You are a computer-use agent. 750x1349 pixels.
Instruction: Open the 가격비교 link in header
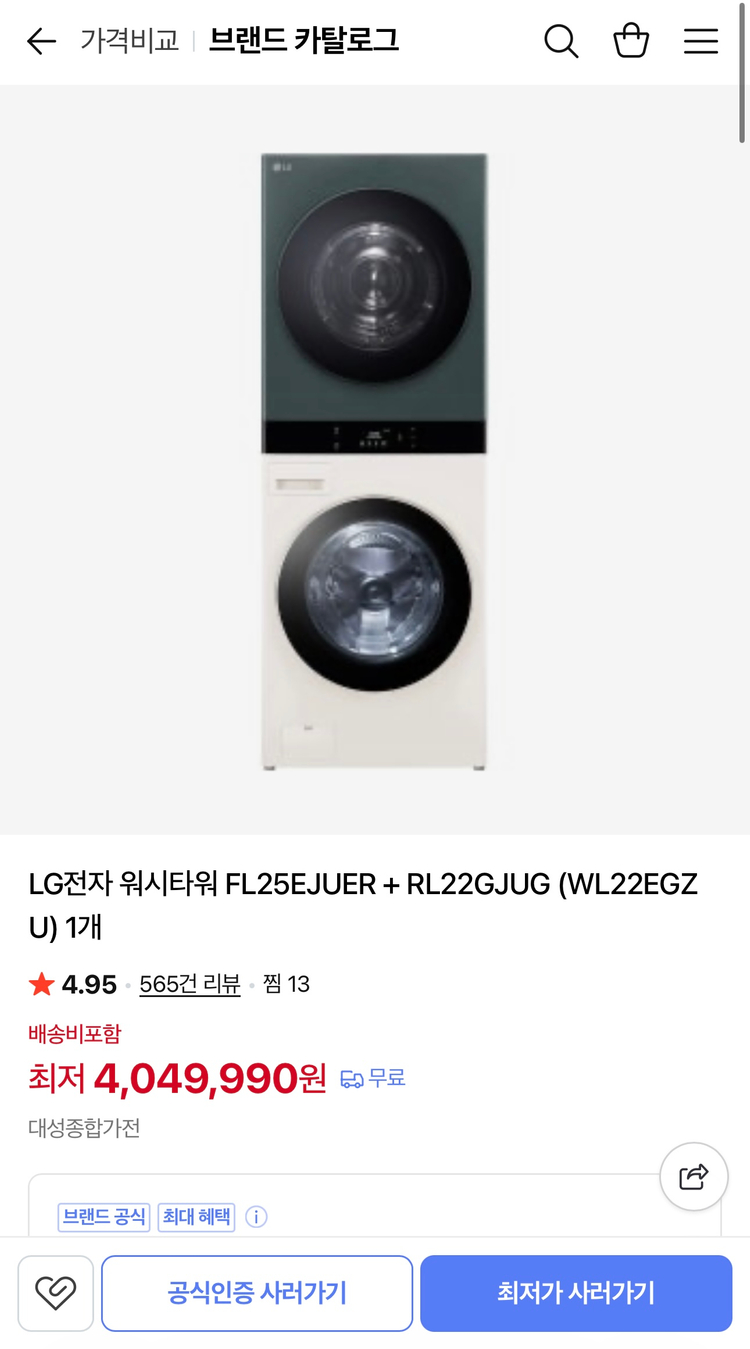(x=129, y=41)
